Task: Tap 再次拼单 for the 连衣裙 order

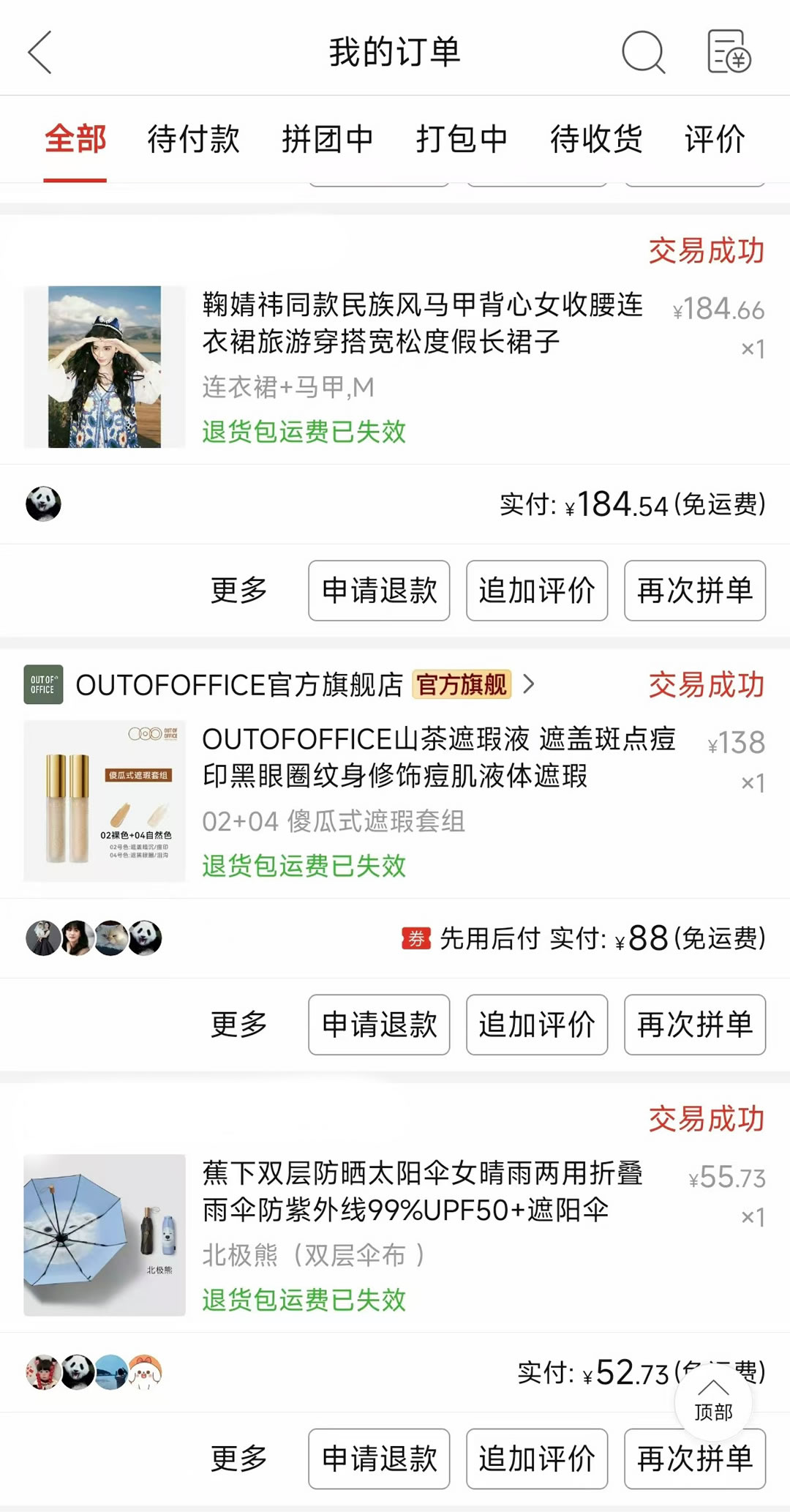Action: tap(695, 591)
